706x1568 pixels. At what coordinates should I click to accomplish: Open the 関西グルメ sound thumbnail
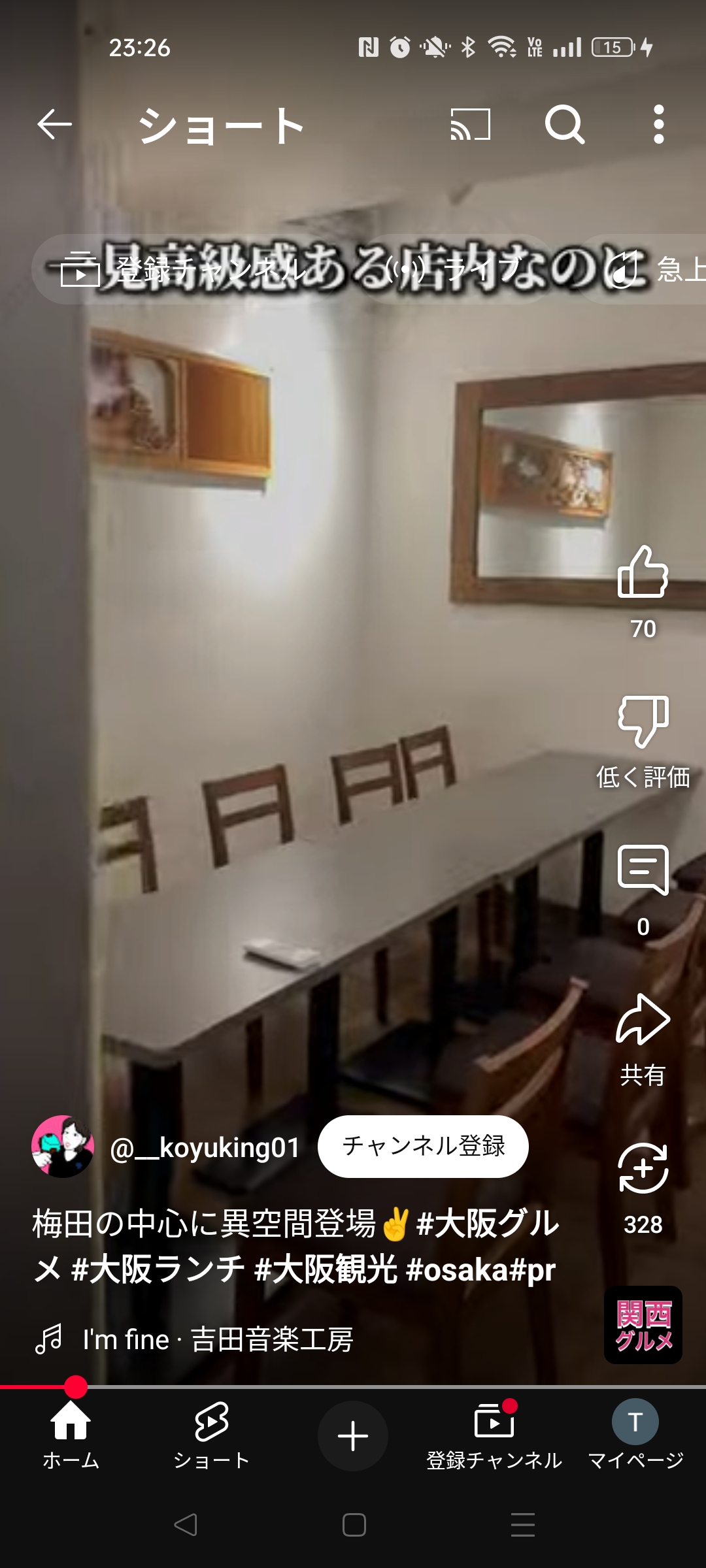click(643, 1325)
